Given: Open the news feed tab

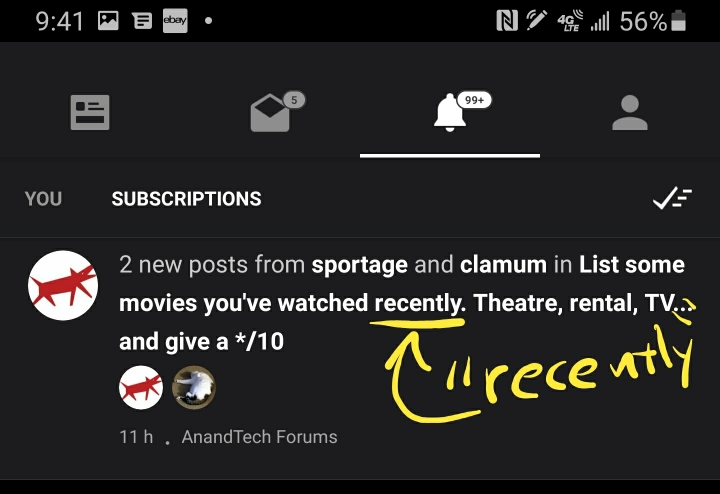Looking at the screenshot, I should tap(90, 113).
